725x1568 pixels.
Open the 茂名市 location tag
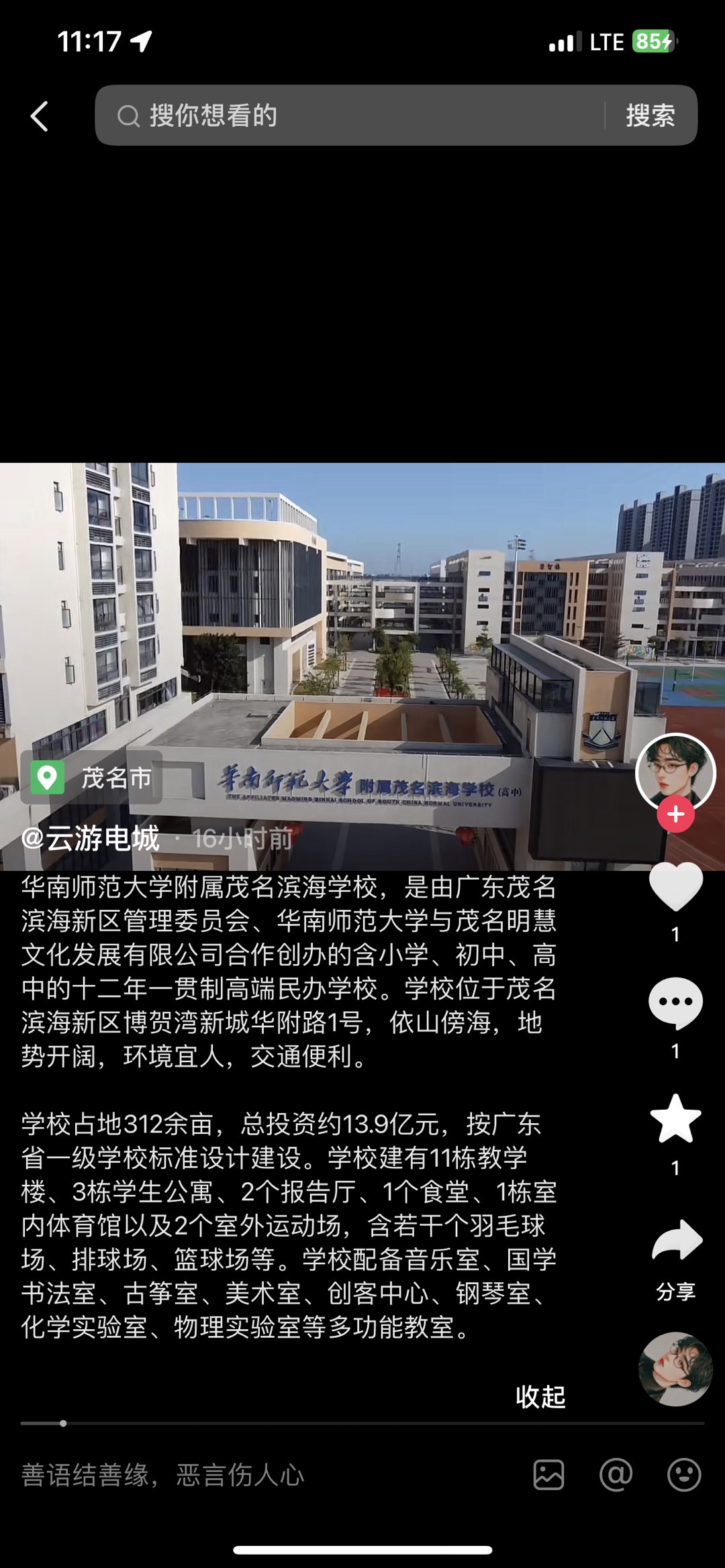tap(92, 778)
